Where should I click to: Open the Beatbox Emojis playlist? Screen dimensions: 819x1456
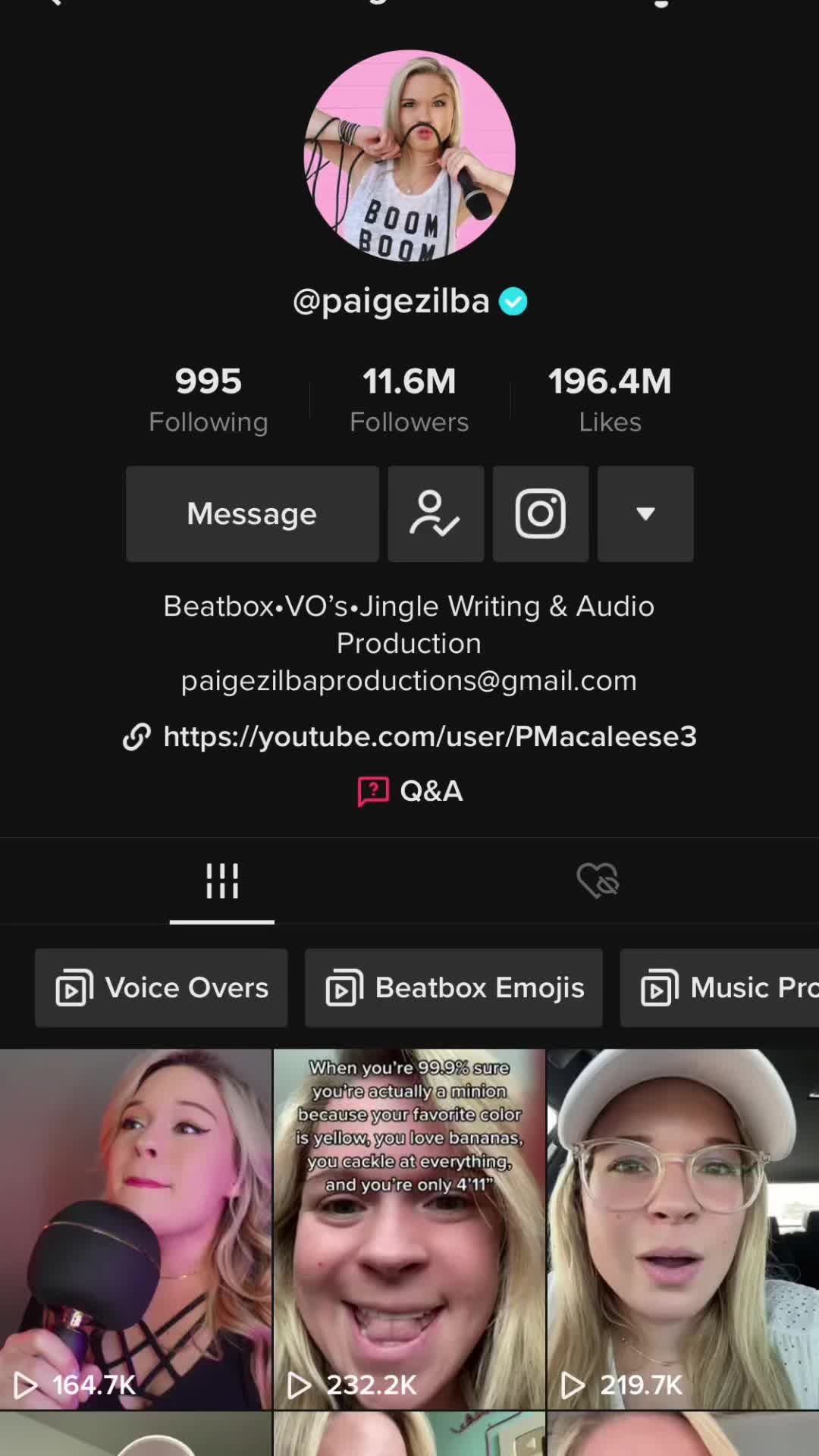point(453,988)
